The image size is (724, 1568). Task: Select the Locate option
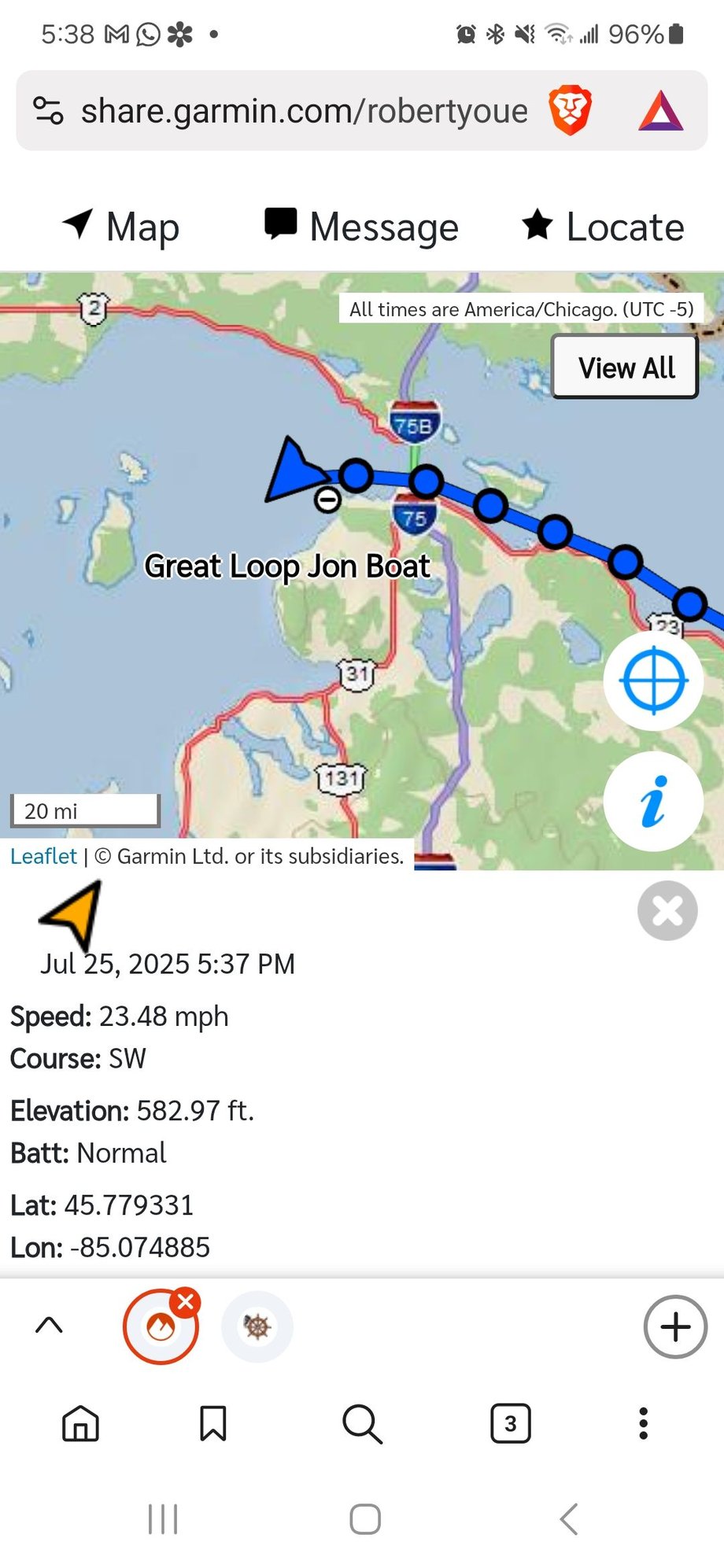point(604,227)
